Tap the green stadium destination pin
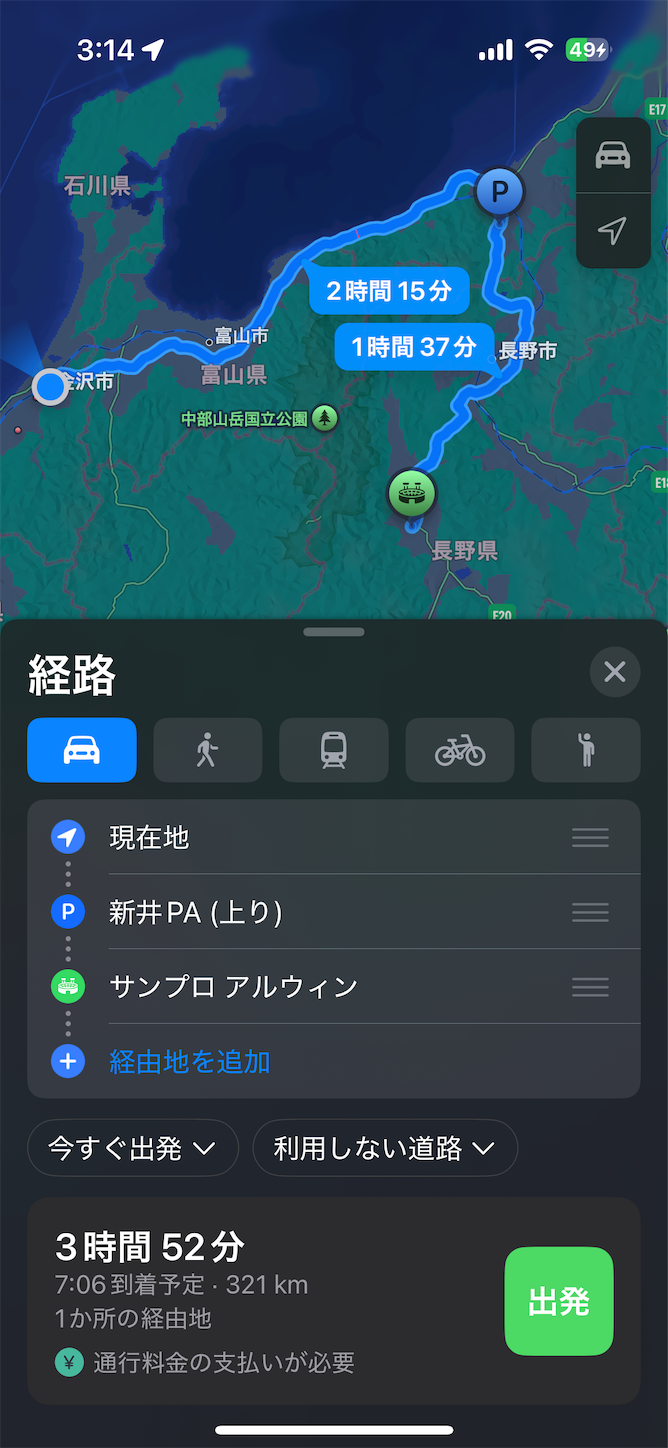This screenshot has width=668, height=1448. click(x=412, y=494)
